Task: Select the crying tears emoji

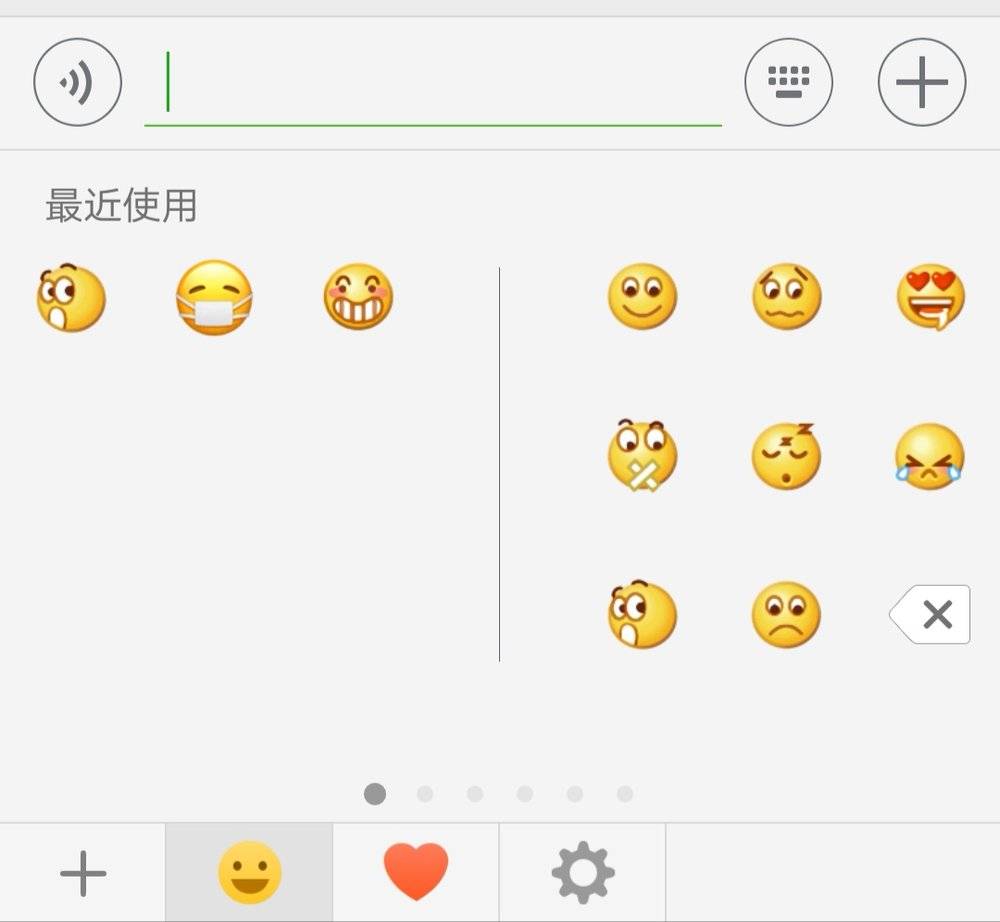Action: pos(930,456)
